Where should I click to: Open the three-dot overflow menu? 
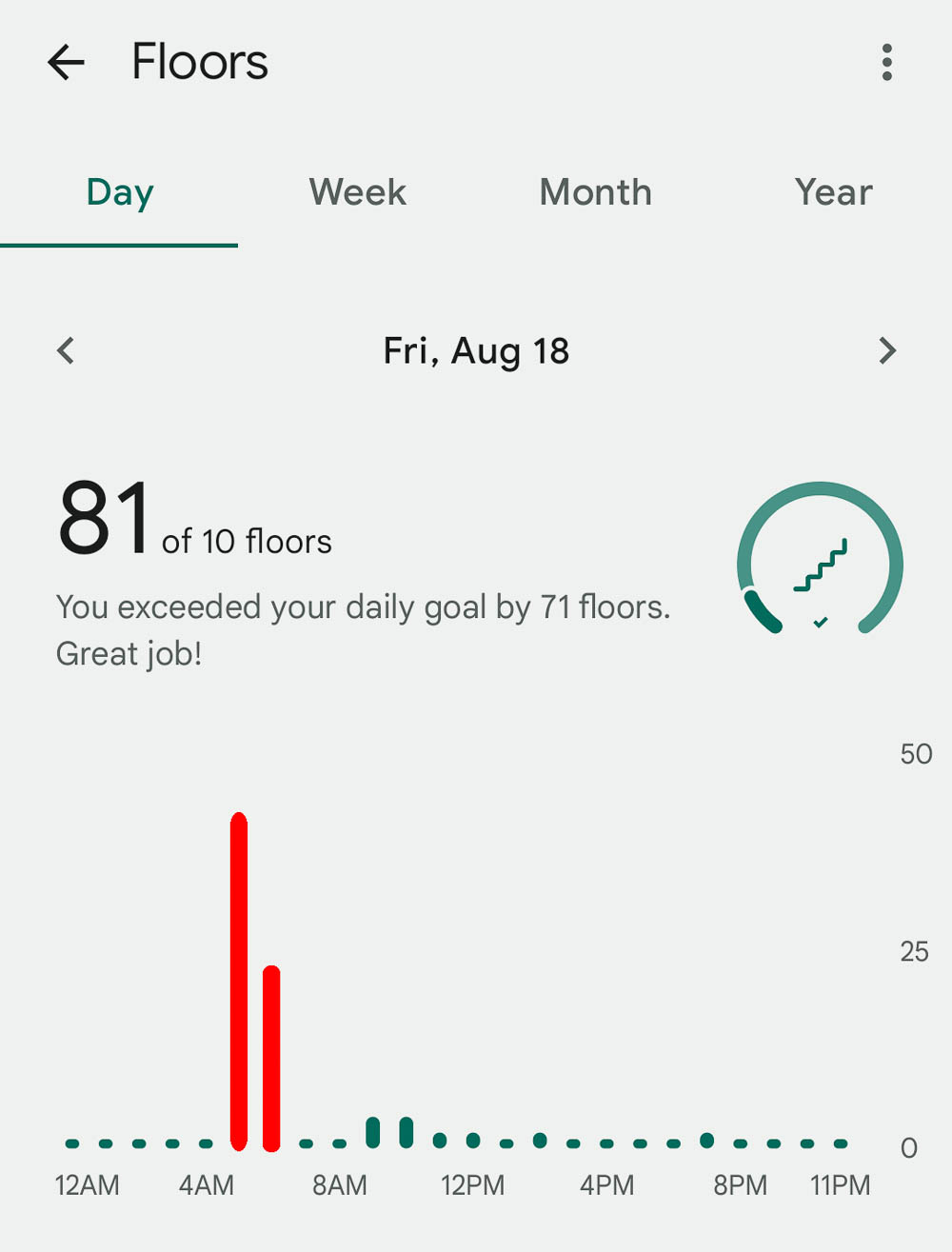886,63
